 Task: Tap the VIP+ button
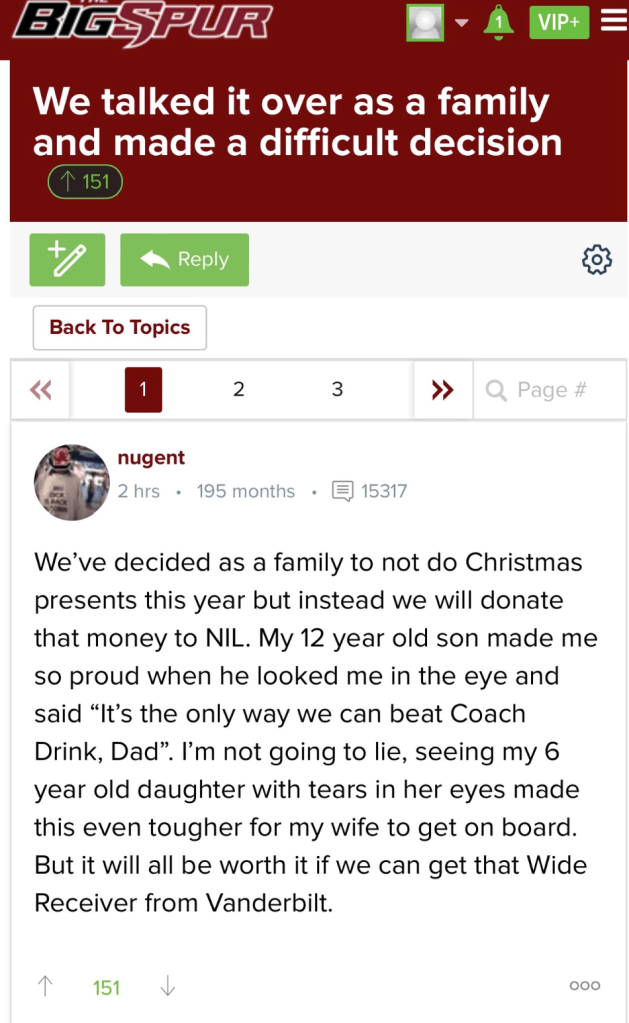(558, 22)
